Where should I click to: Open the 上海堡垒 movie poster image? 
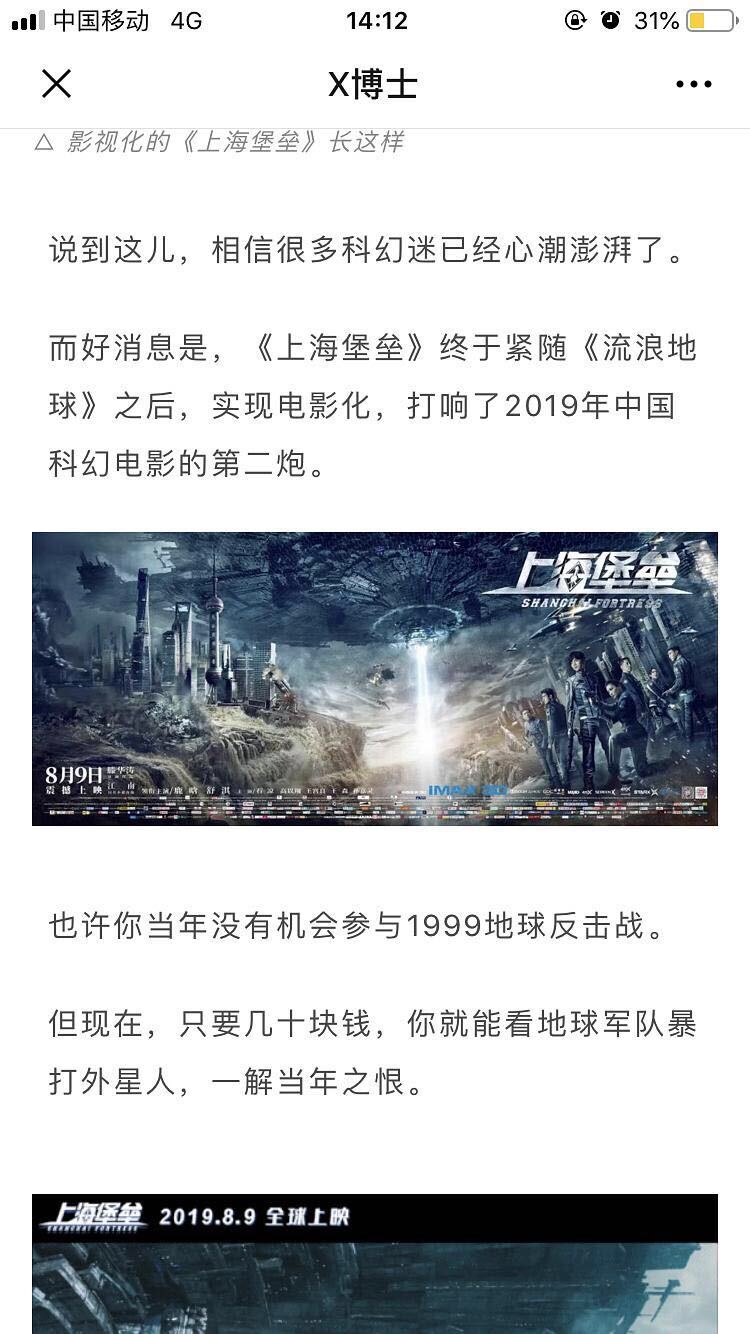tap(374, 678)
